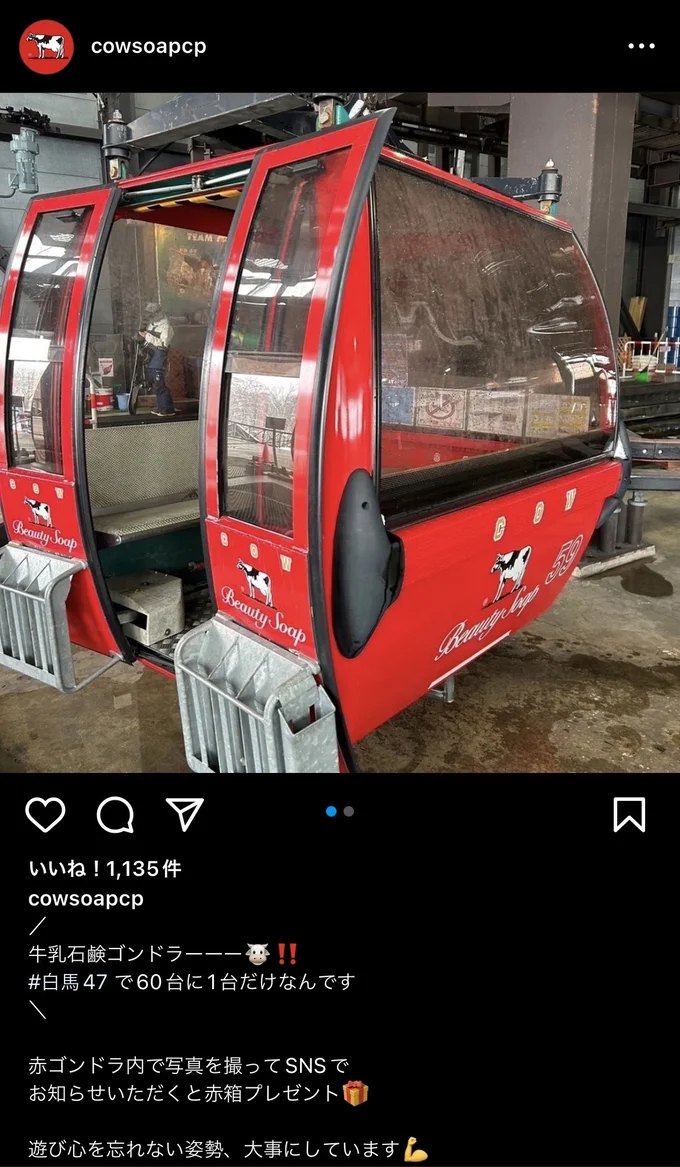Open comments with the speech bubble icon
Image resolution: width=680 pixels, height=1167 pixels.
click(x=115, y=815)
